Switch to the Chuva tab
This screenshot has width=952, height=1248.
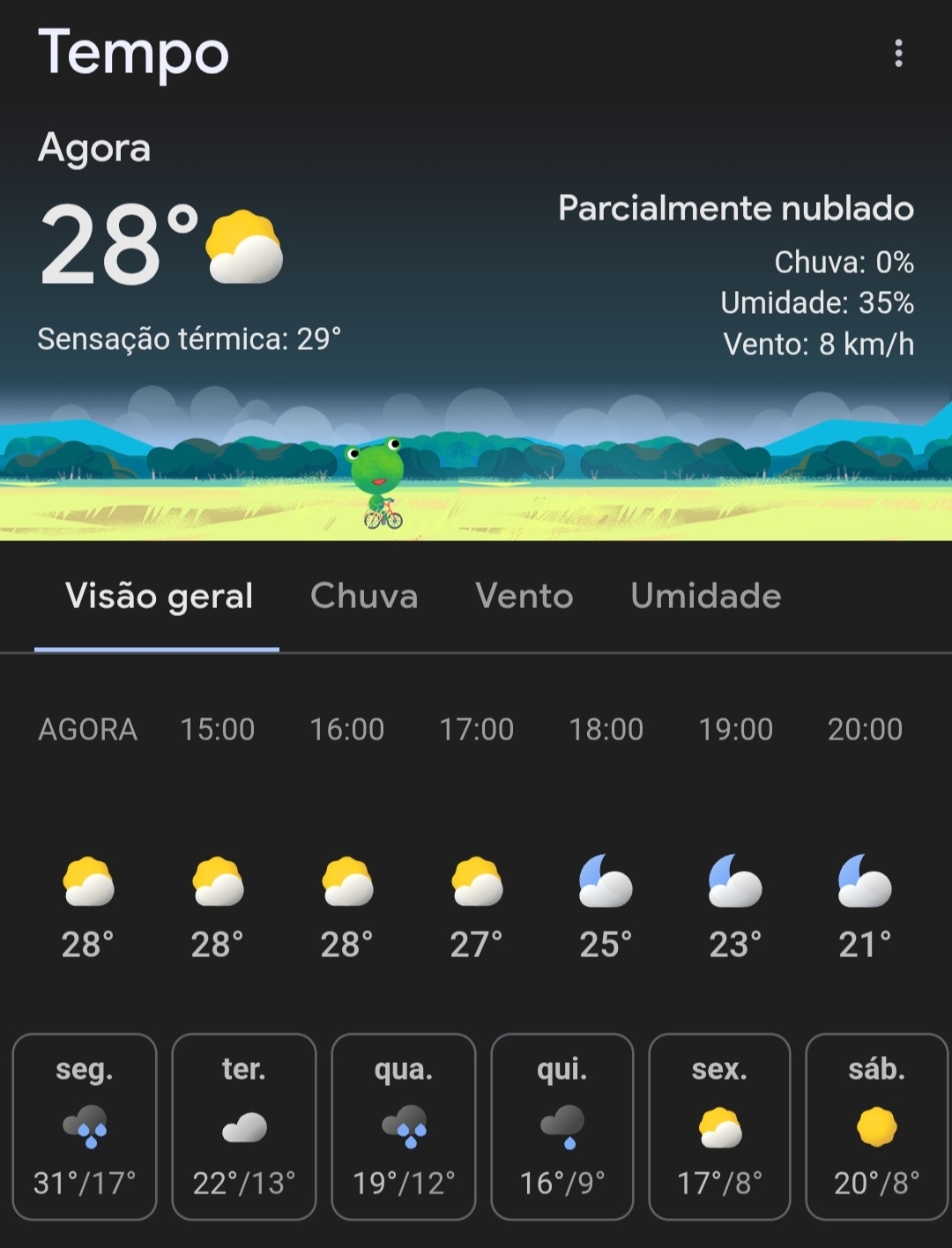tap(364, 597)
